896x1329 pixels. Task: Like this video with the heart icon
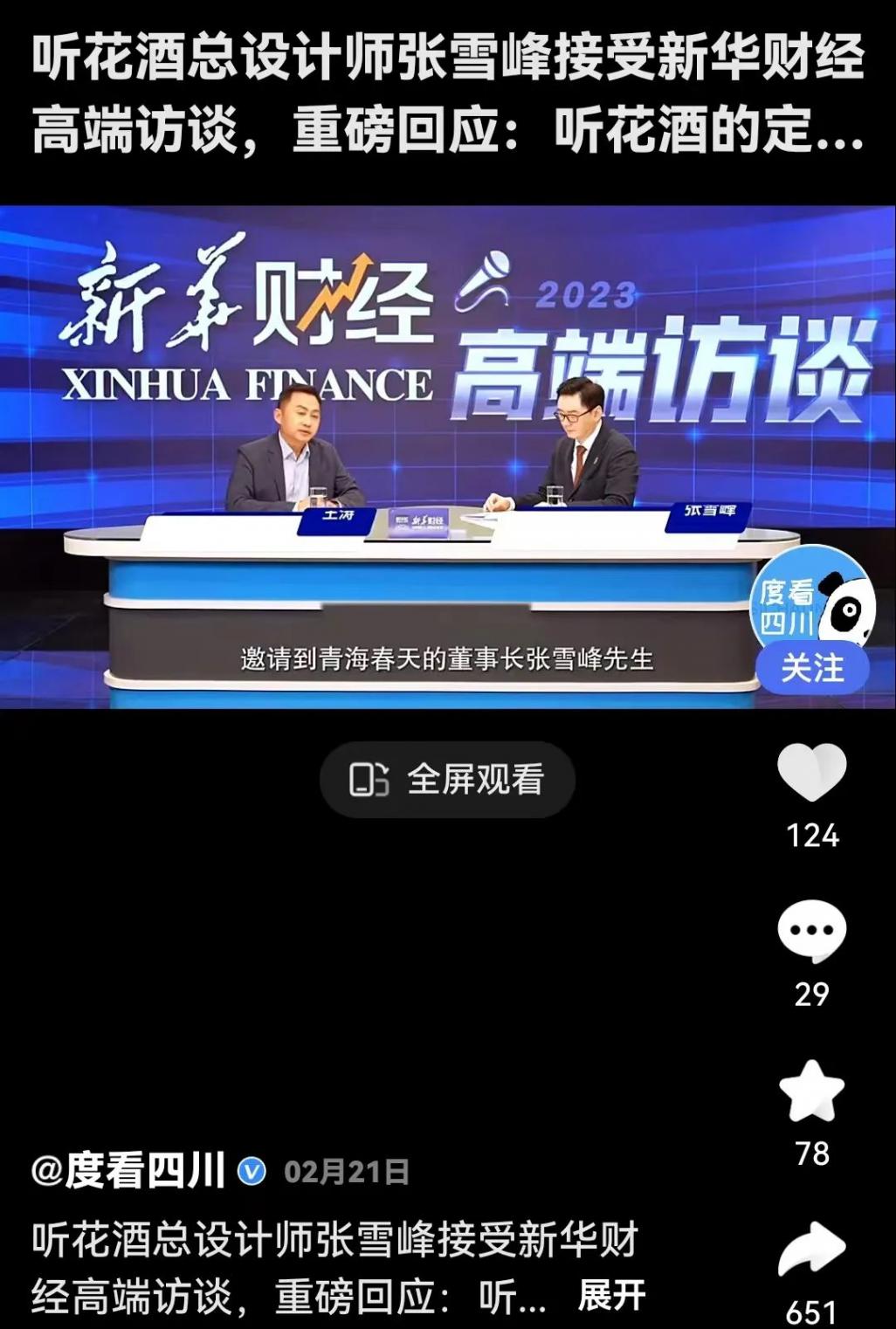coord(812,773)
